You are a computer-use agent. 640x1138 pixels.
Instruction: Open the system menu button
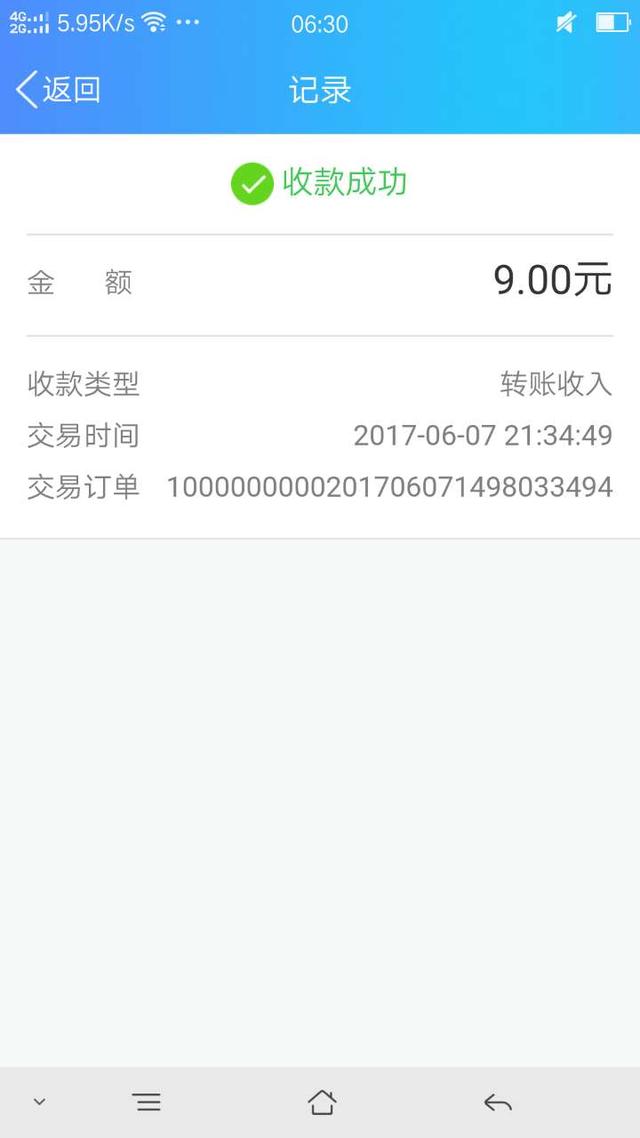pyautogui.click(x=147, y=1102)
